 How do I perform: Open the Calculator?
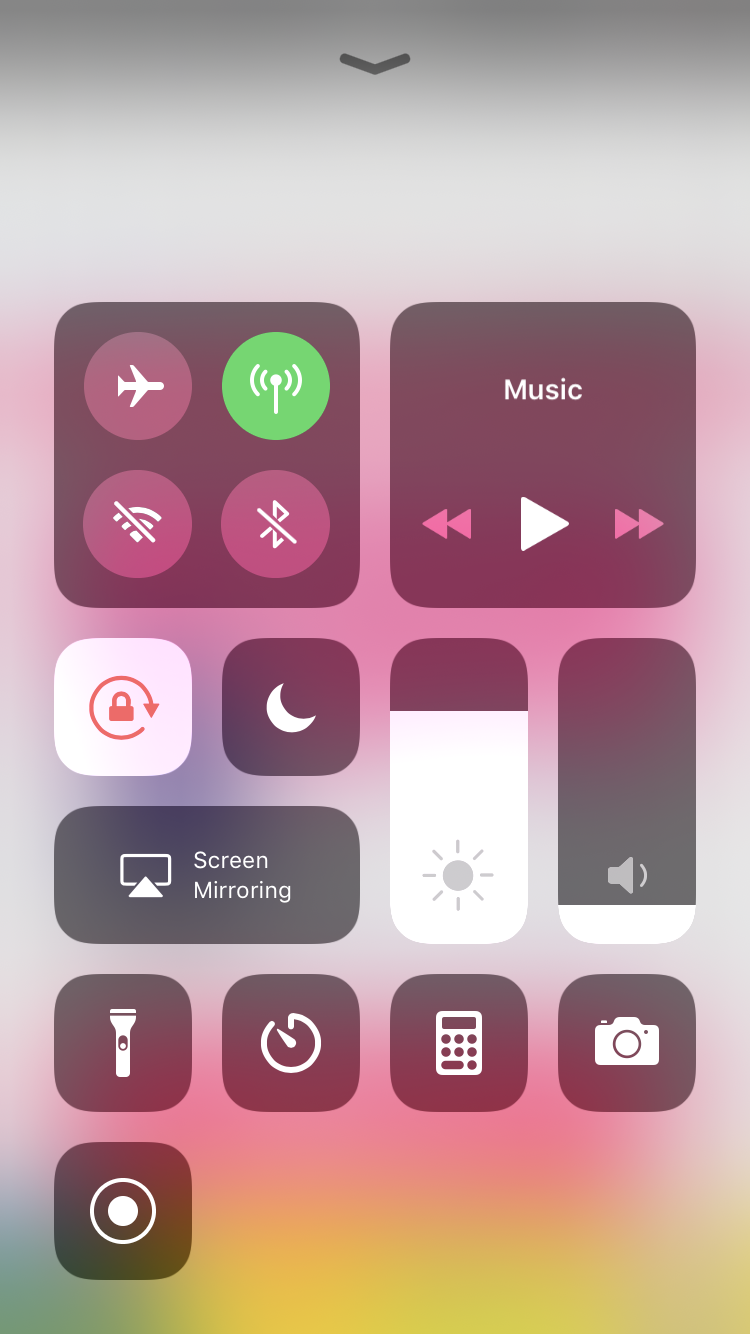(459, 1043)
